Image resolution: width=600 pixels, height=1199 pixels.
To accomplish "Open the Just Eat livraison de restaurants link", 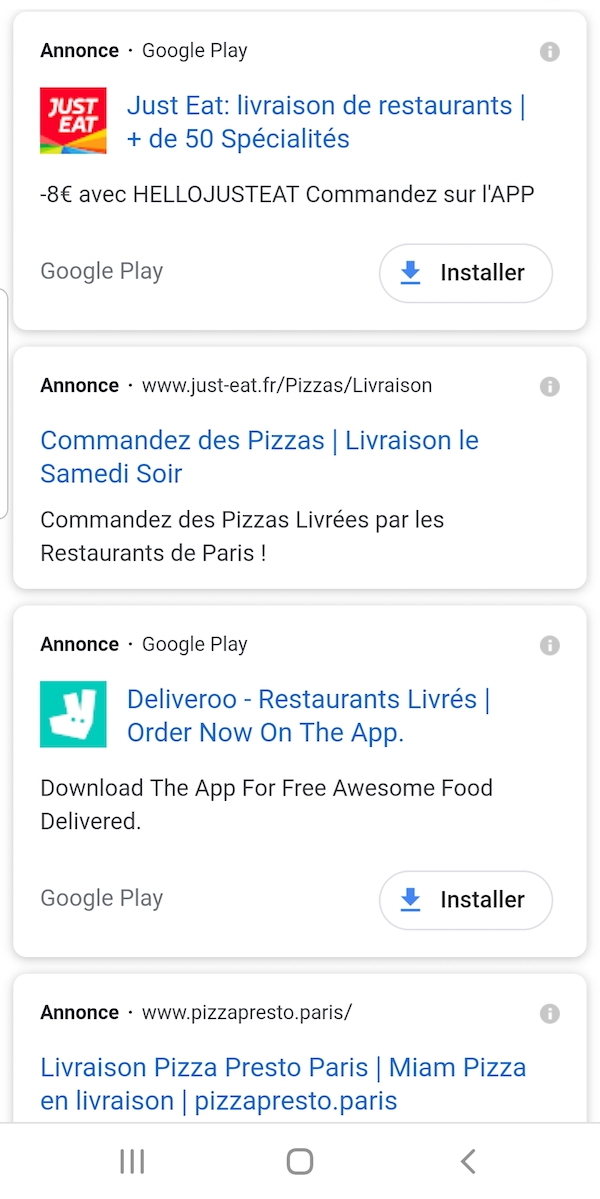I will point(326,122).
